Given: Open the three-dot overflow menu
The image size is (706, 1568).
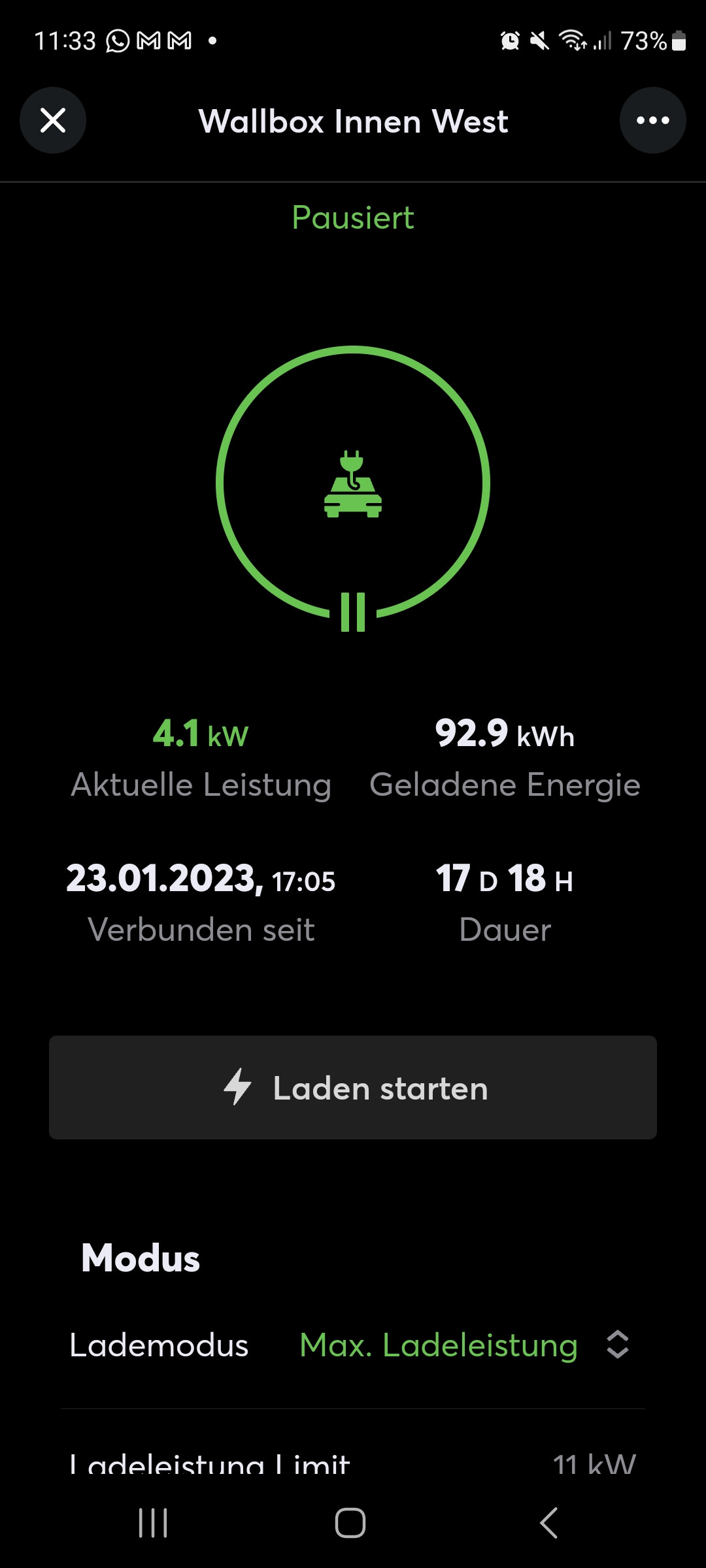Looking at the screenshot, I should tap(652, 120).
